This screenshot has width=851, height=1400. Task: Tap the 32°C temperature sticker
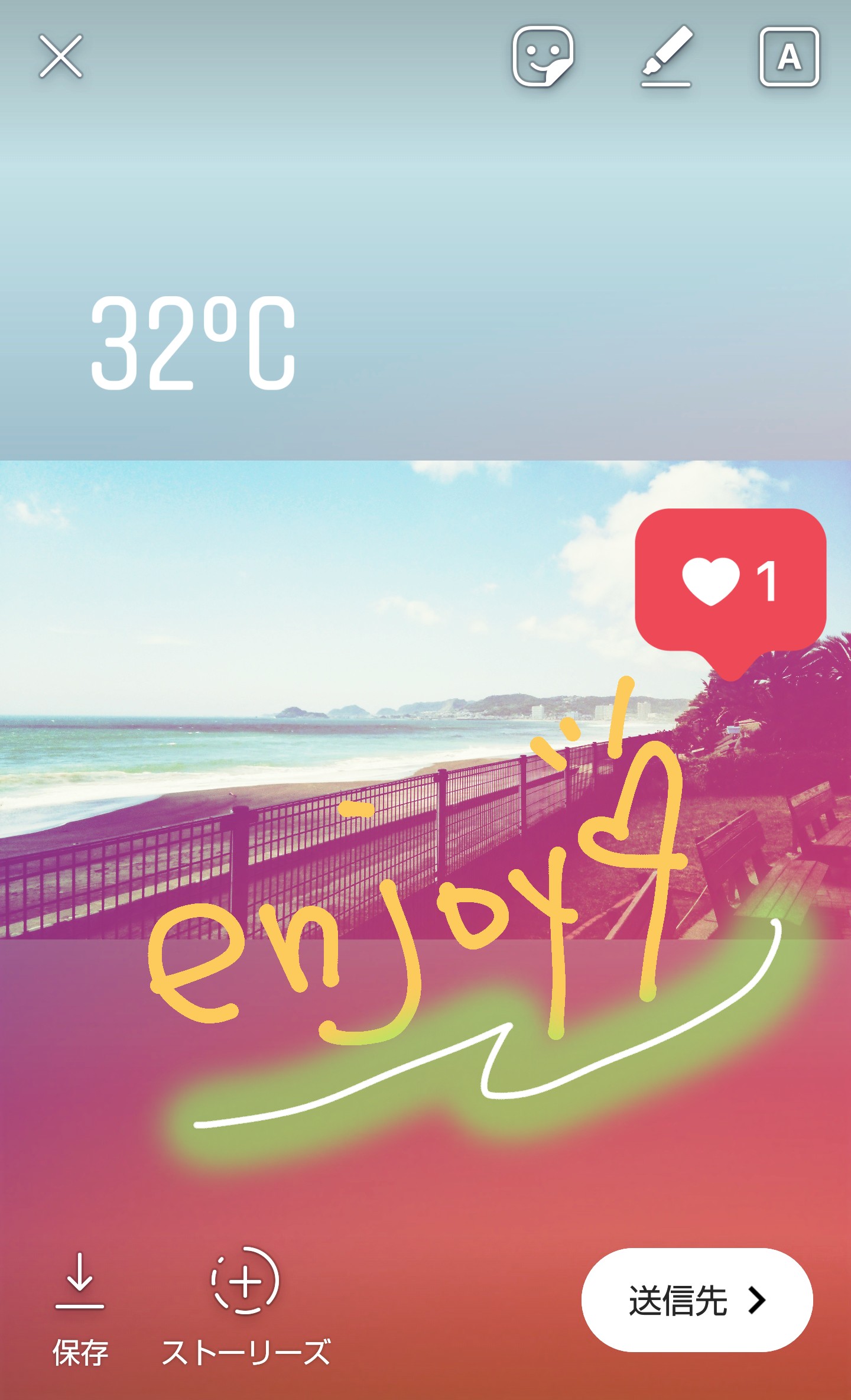193,343
